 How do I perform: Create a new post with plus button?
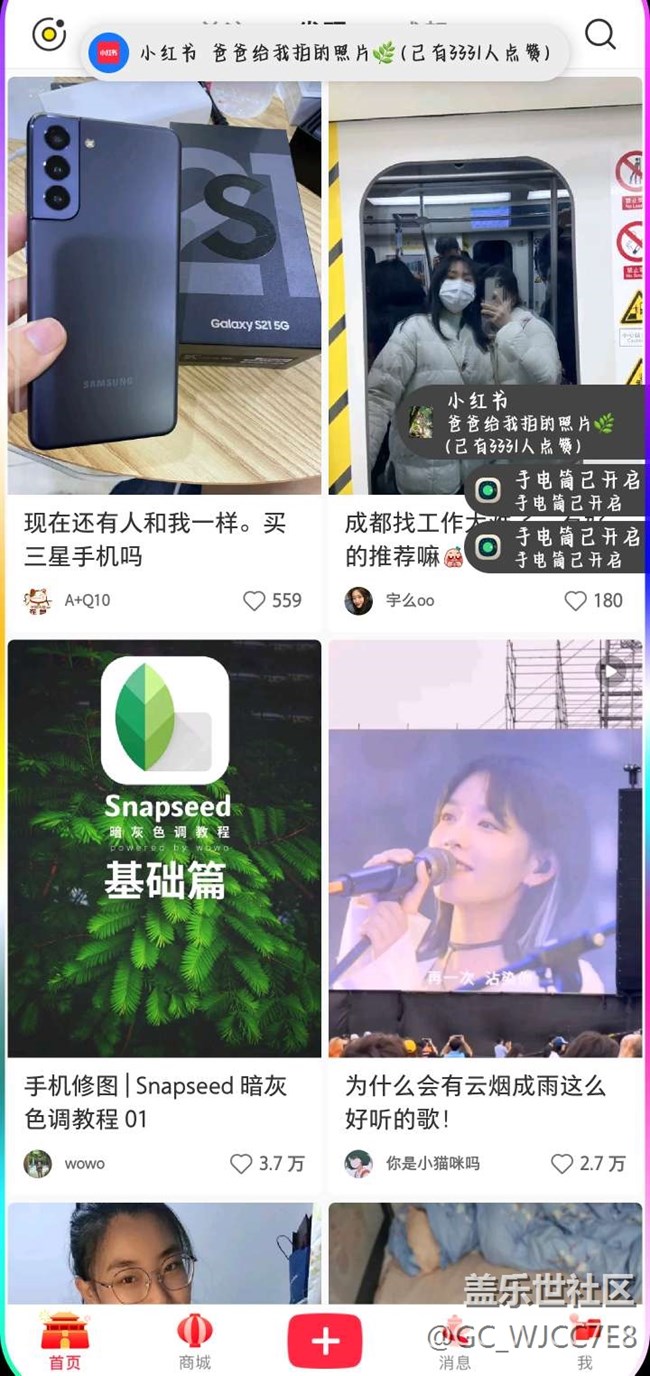pyautogui.click(x=325, y=1340)
